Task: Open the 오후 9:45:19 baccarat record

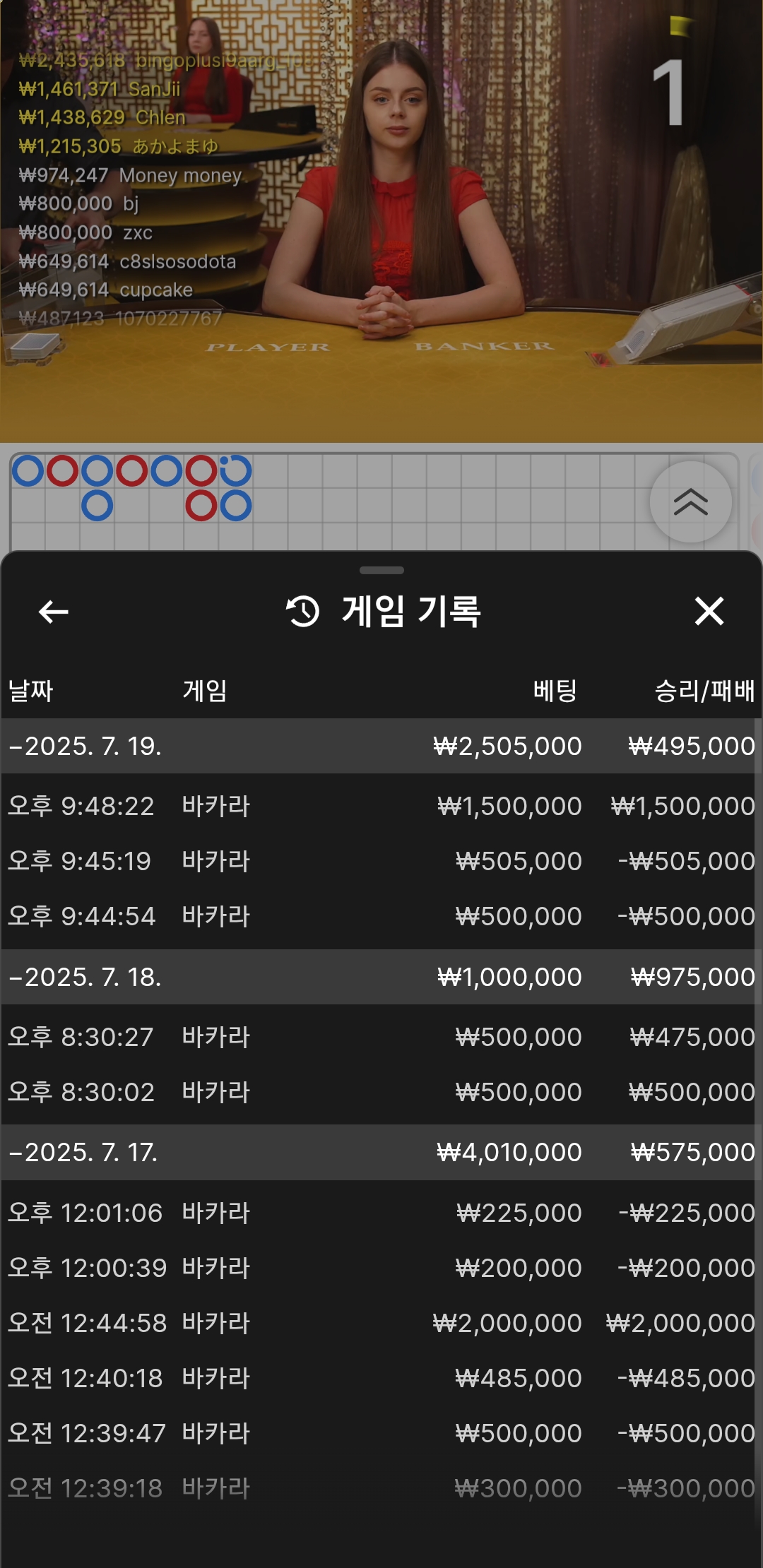Action: 380,862
